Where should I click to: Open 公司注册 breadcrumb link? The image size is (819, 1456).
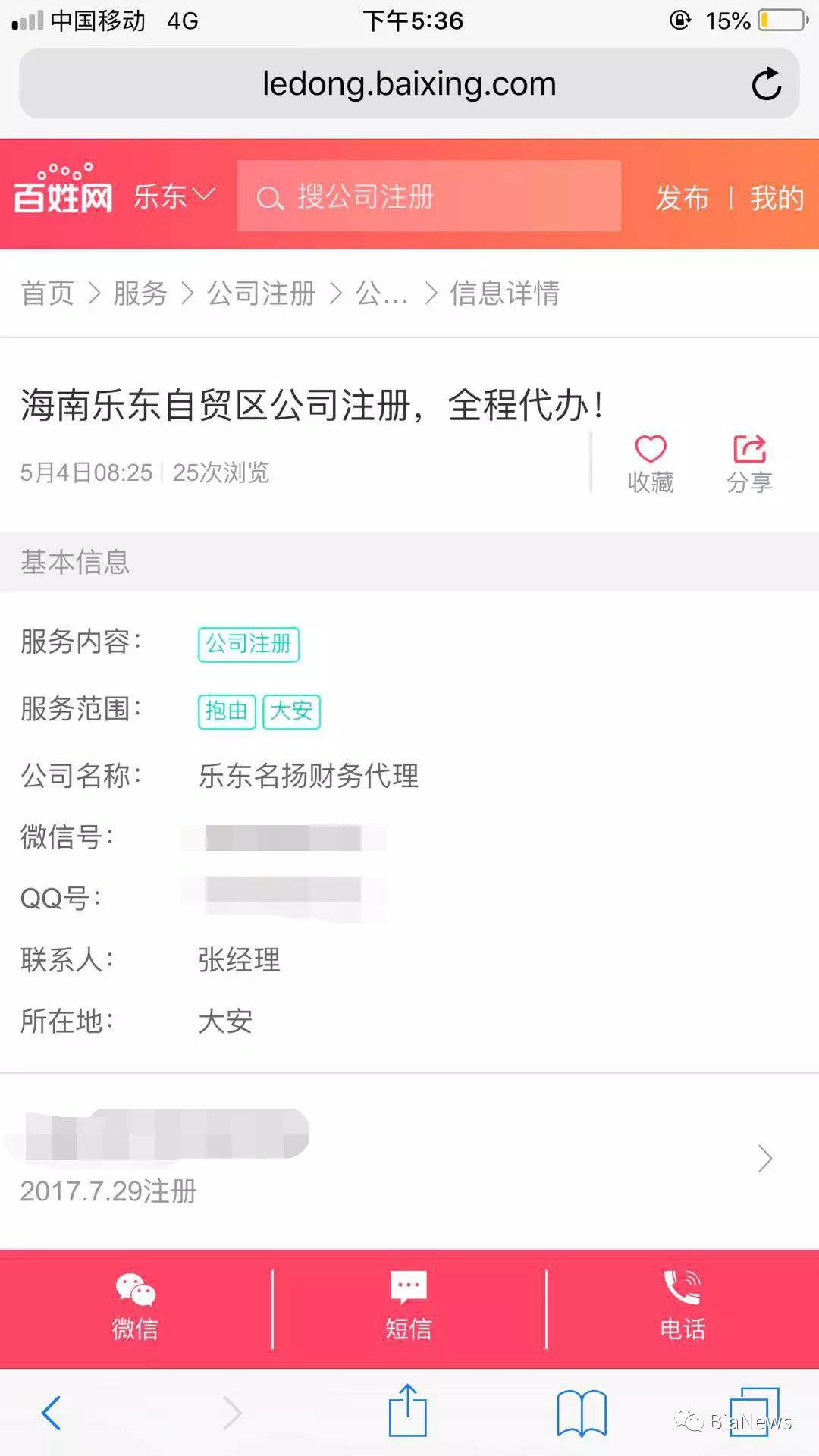click(261, 293)
